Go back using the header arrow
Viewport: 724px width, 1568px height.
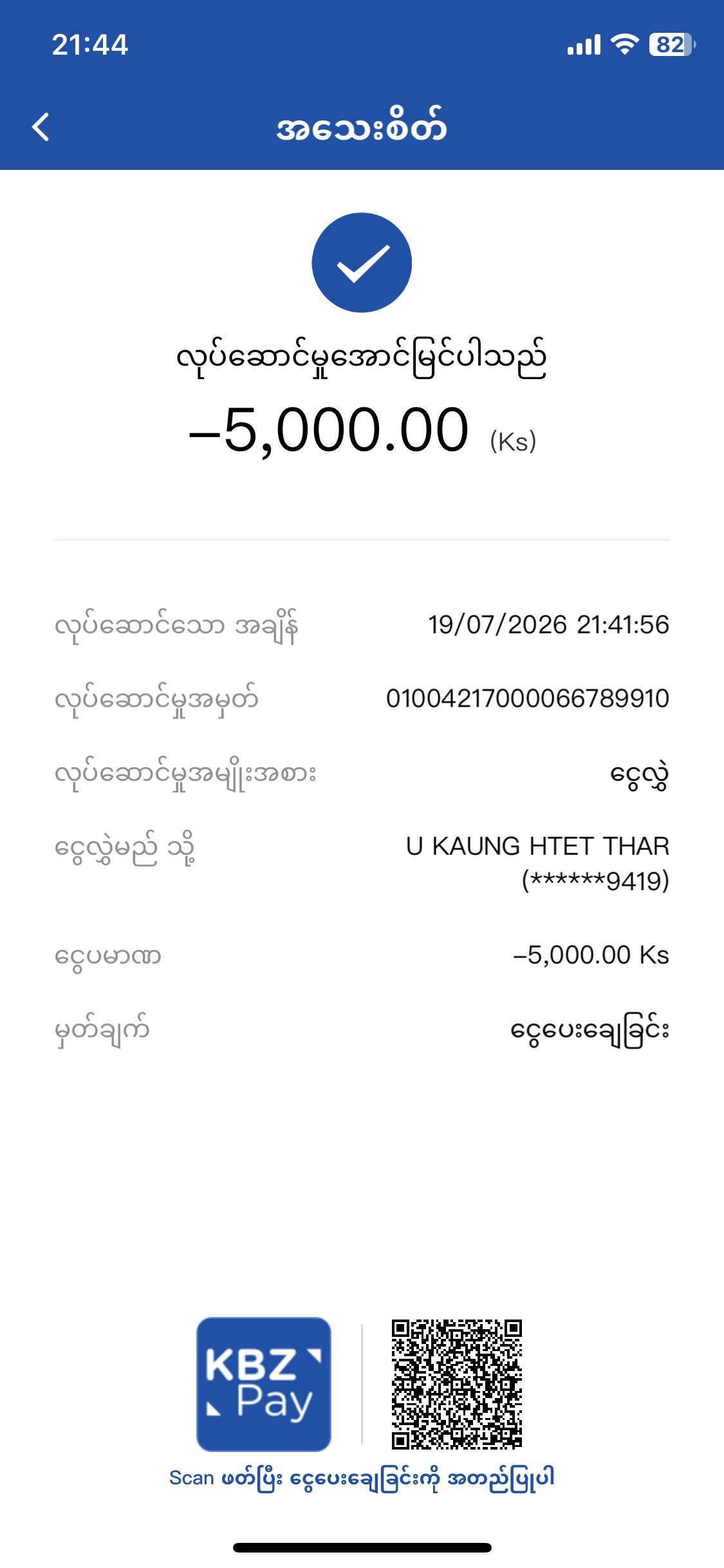tap(41, 127)
